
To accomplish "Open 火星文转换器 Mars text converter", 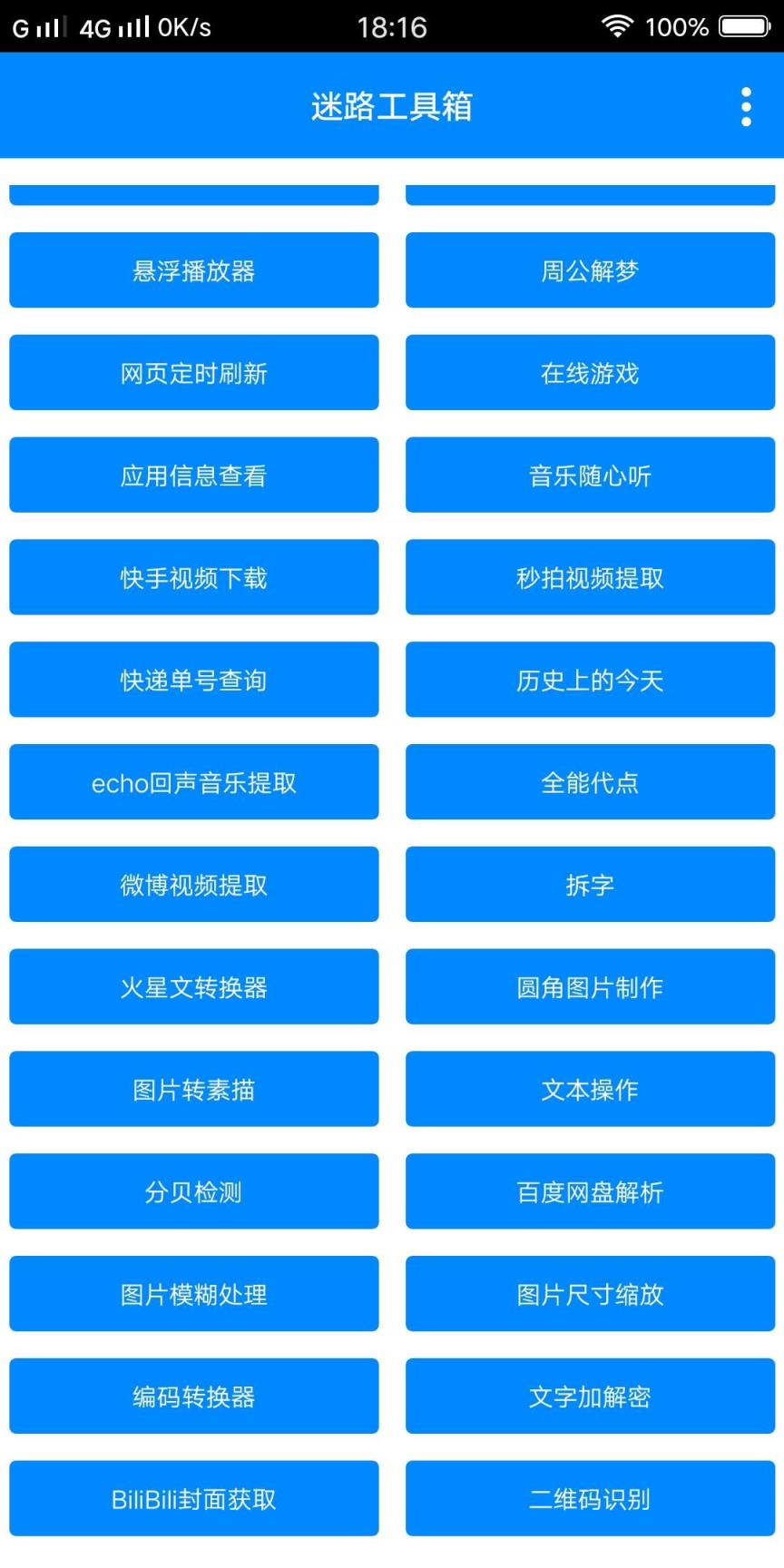I will tap(193, 987).
